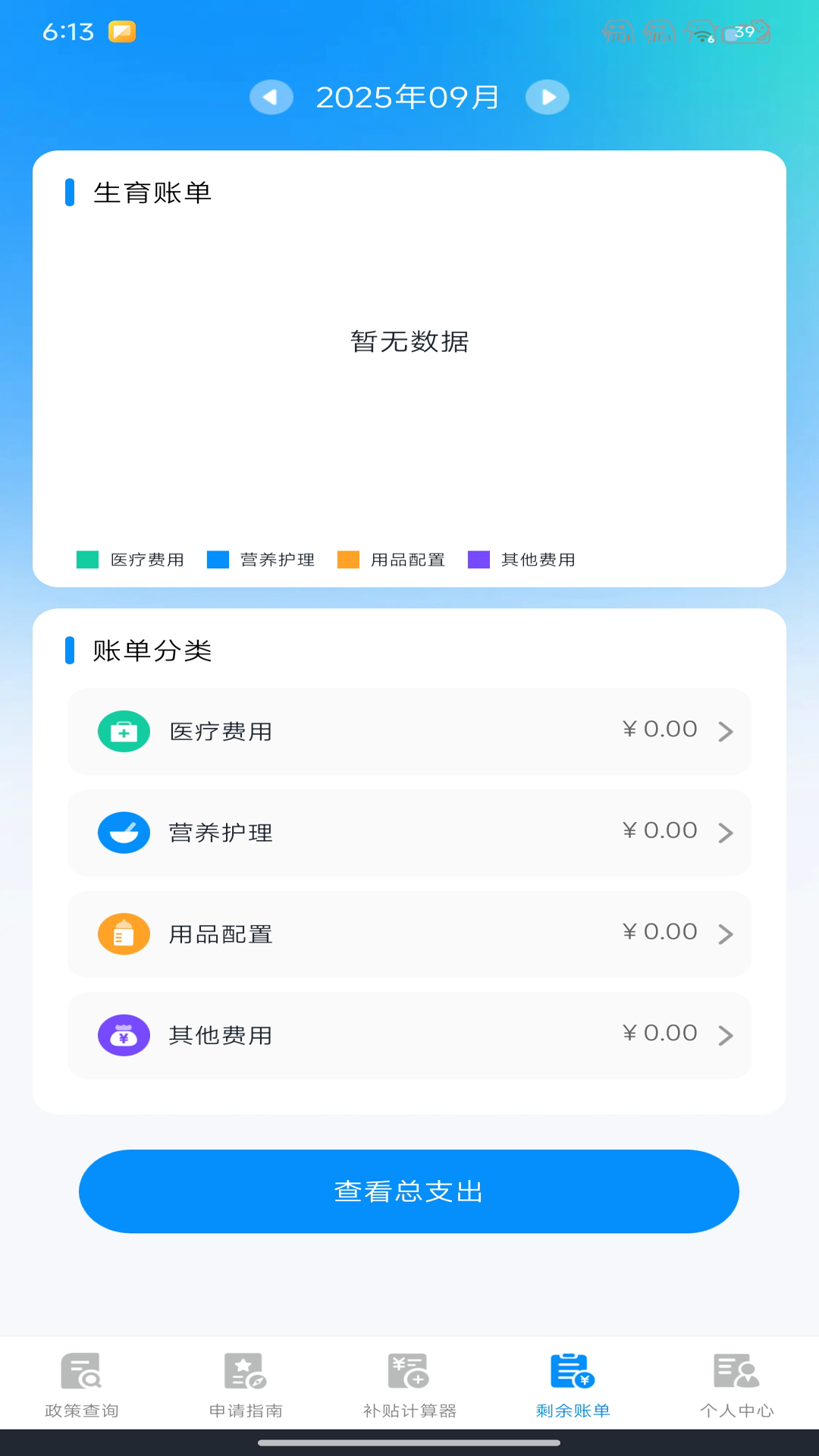The image size is (819, 1456).
Task: Click the blue bowl icon beside 营养护理
Action: (124, 832)
